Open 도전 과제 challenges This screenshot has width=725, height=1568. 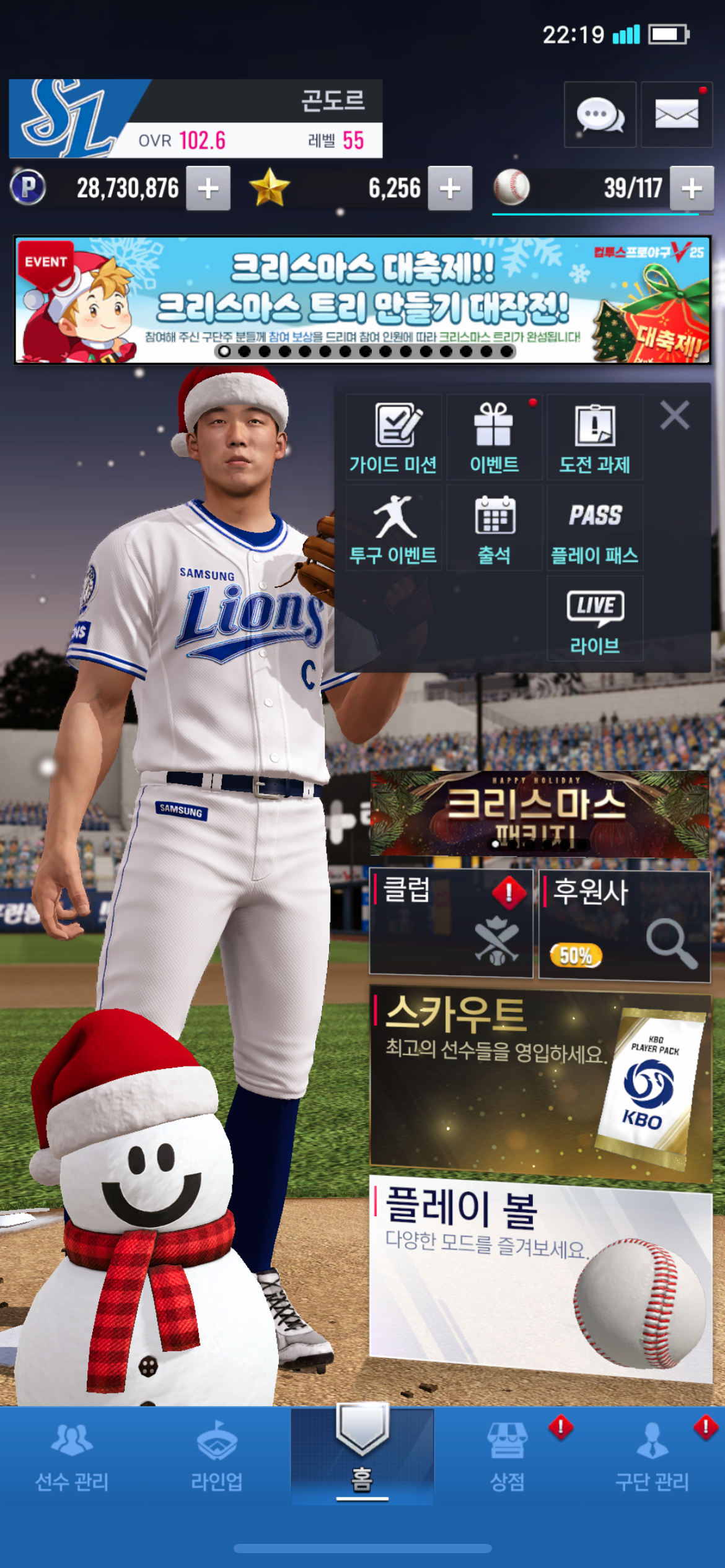point(595,438)
